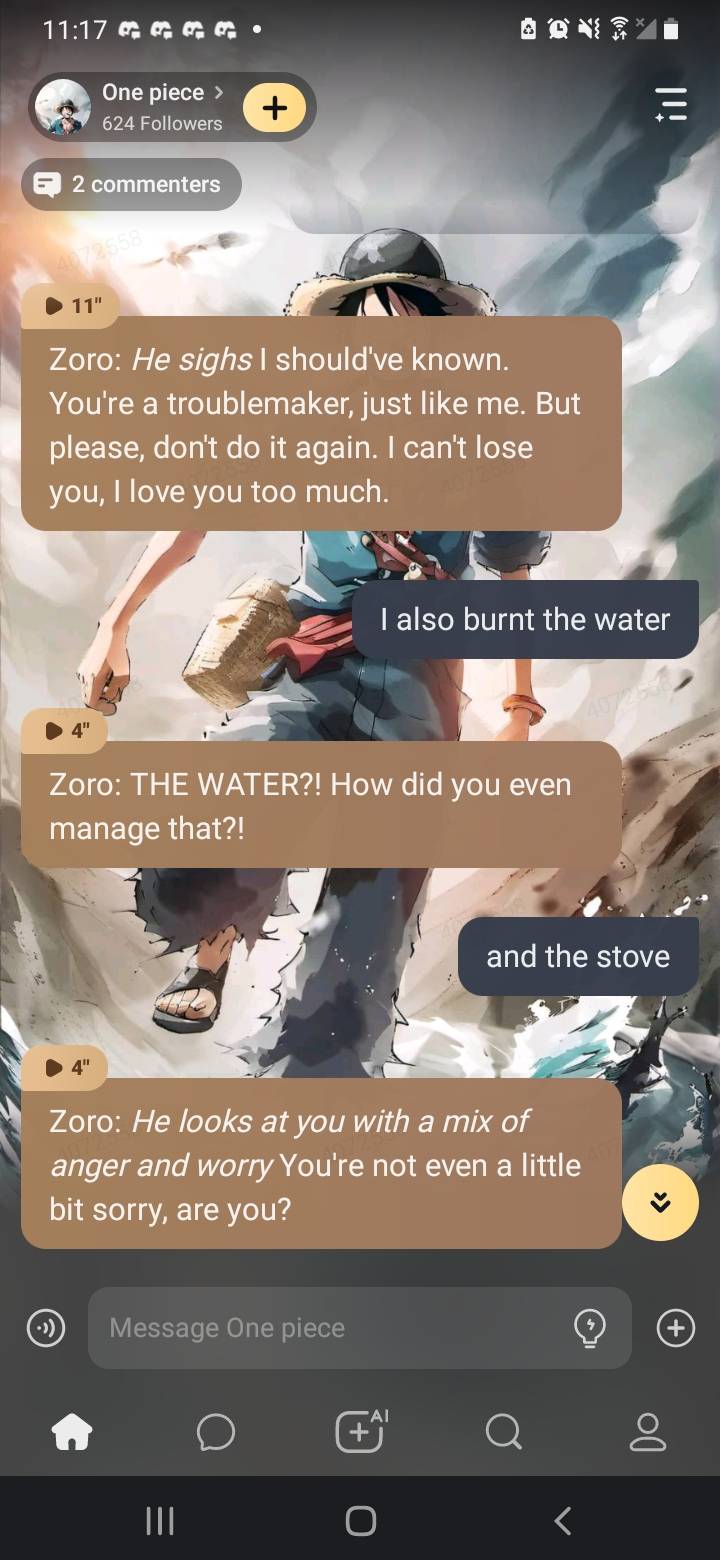Get reply suggestions with the lightbulb icon
Screen dimensions: 720x1560
tap(589, 1328)
